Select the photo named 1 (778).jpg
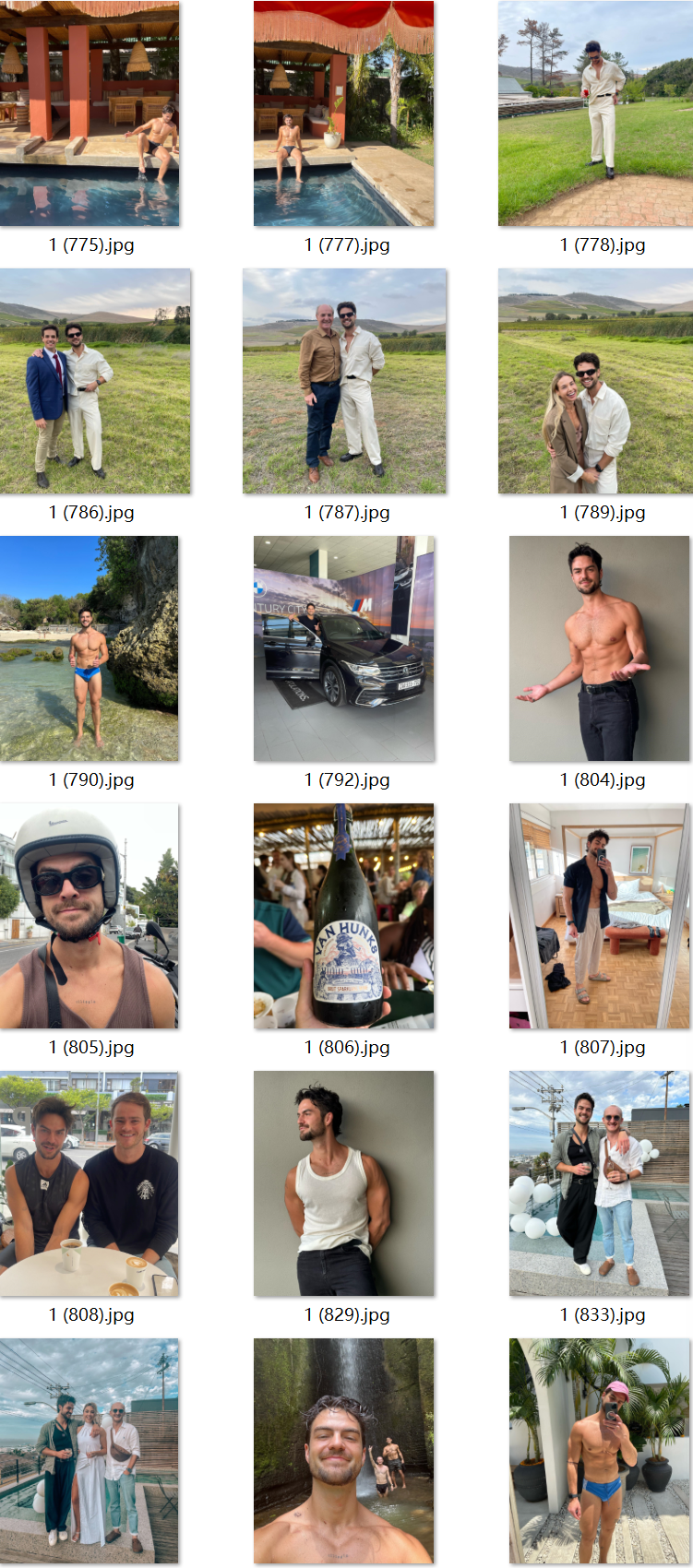This screenshot has width=693, height=1568. [x=595, y=113]
